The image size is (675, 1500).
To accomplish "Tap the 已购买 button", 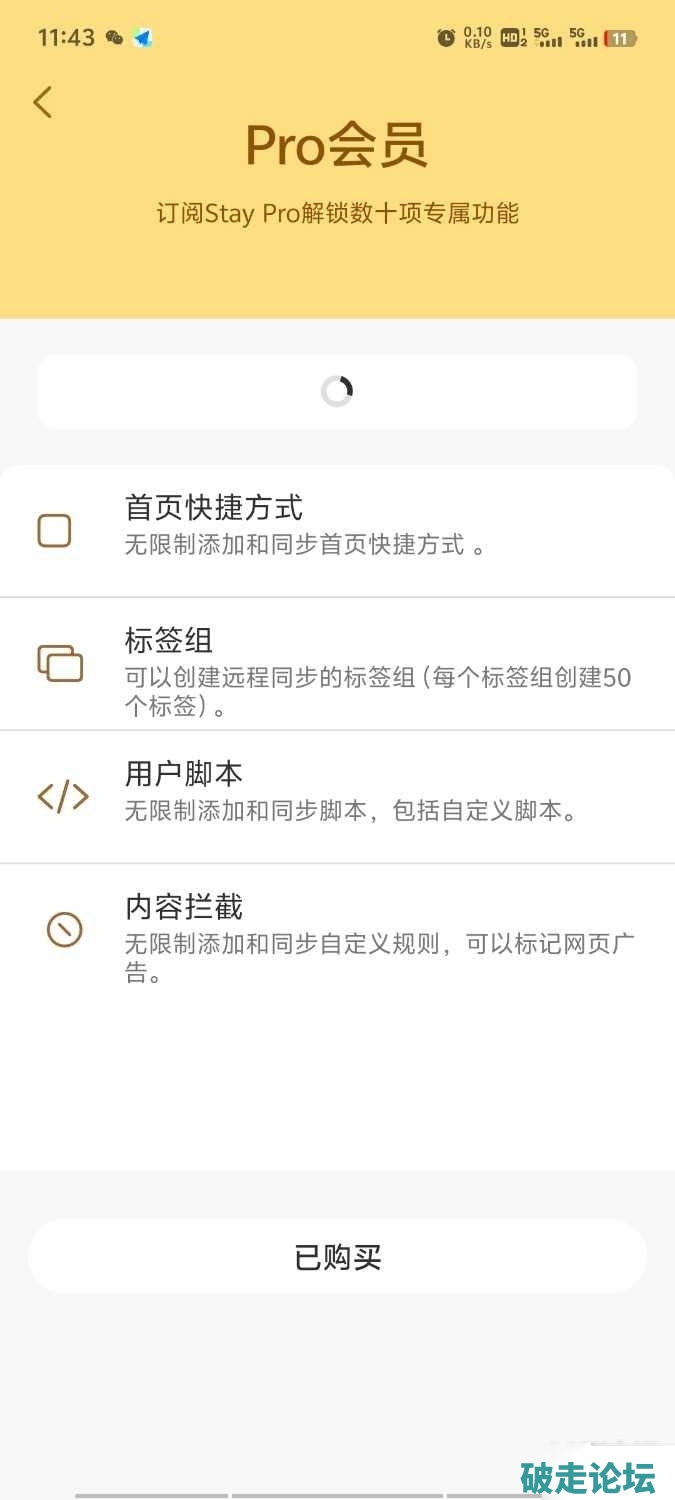I will [x=337, y=1257].
